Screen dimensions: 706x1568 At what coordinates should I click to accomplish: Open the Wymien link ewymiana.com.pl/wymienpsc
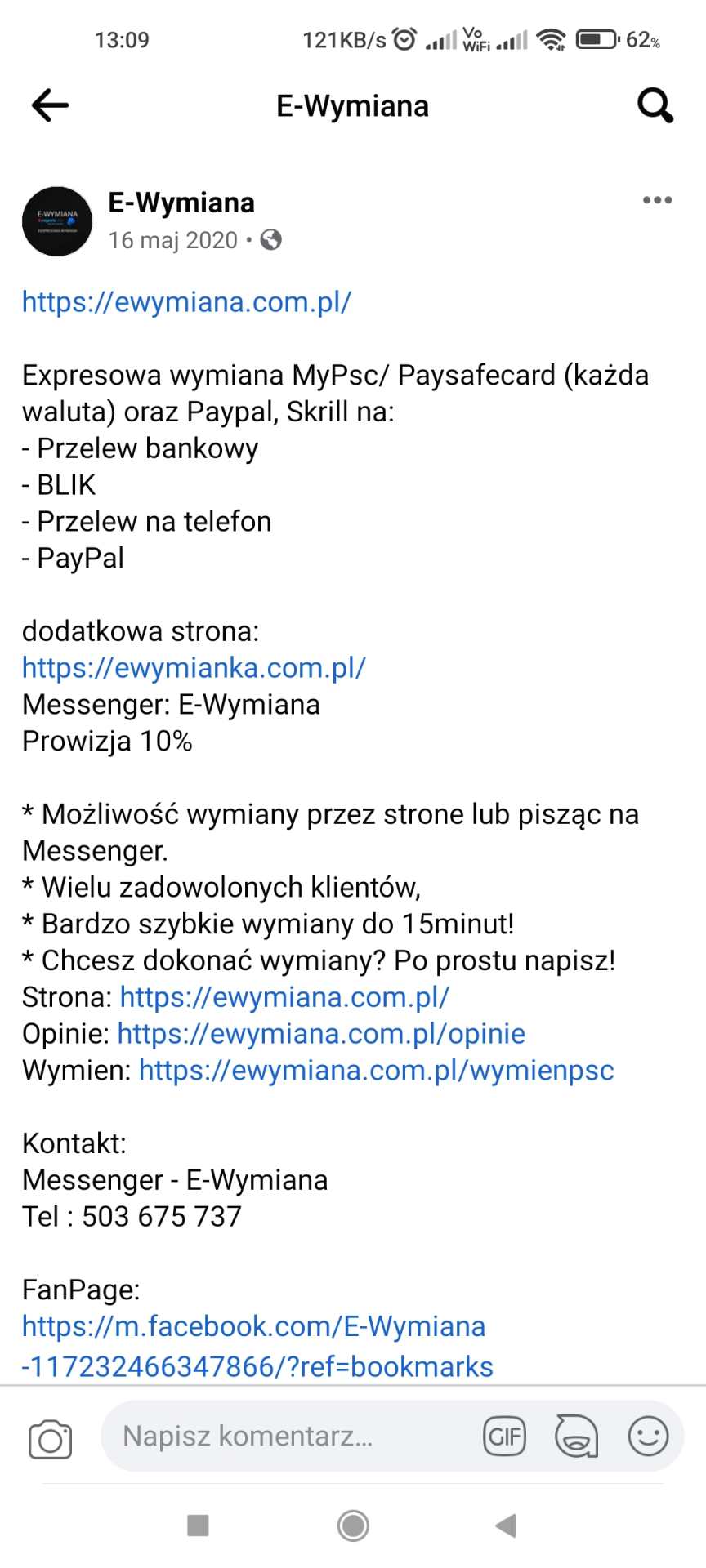(x=376, y=1071)
